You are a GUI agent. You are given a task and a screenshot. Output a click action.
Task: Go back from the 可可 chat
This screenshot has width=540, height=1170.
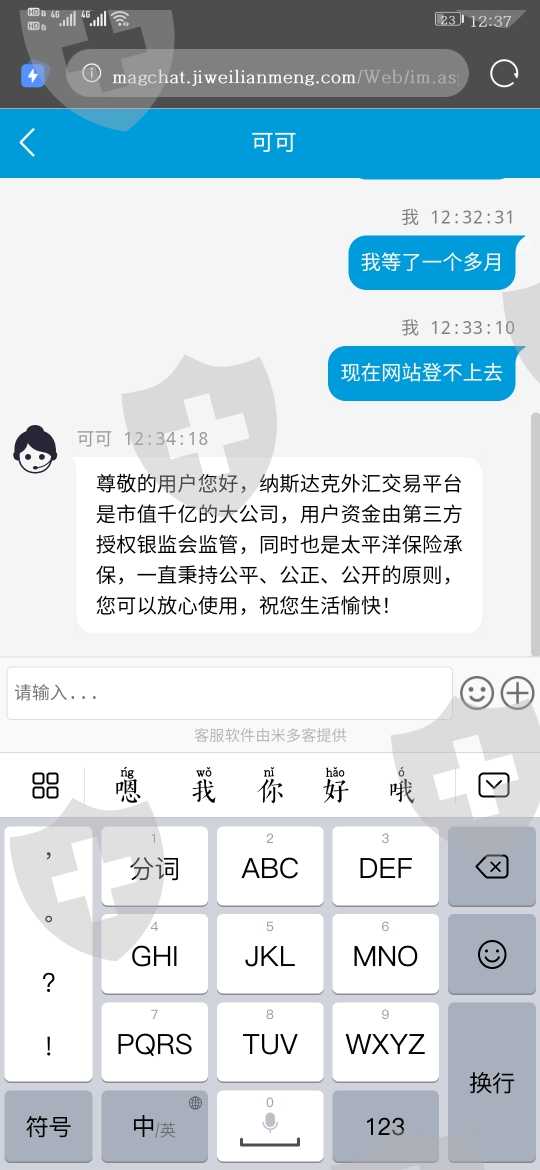pos(28,142)
